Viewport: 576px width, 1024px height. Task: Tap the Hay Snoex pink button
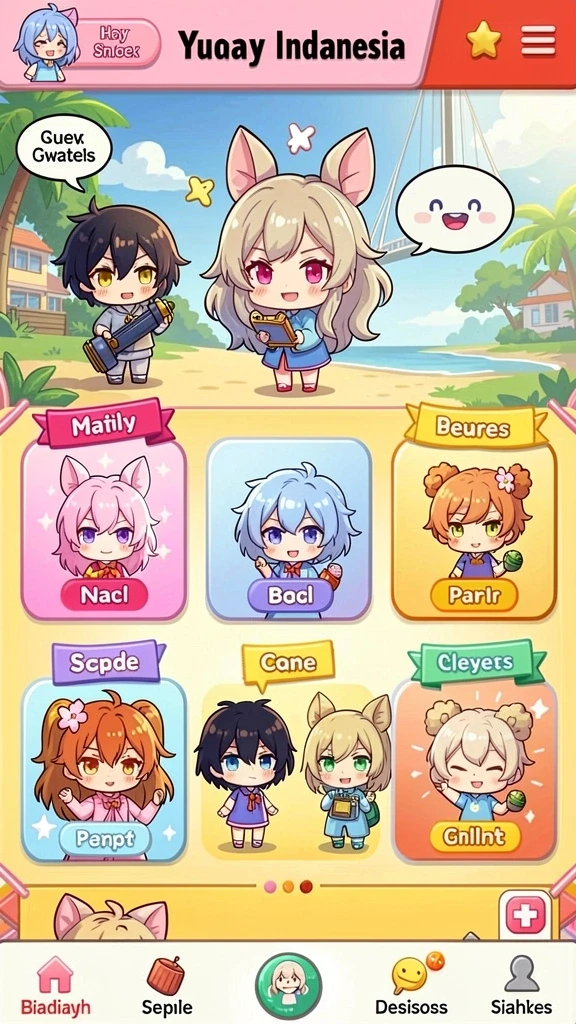[117, 43]
